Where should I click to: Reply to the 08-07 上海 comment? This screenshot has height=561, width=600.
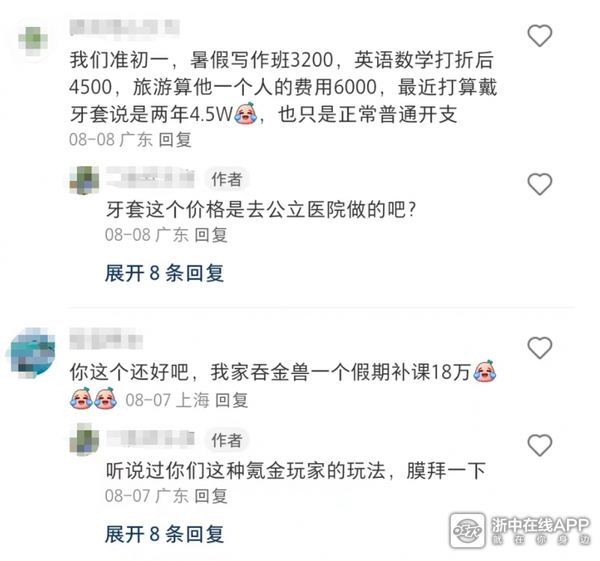[232, 399]
